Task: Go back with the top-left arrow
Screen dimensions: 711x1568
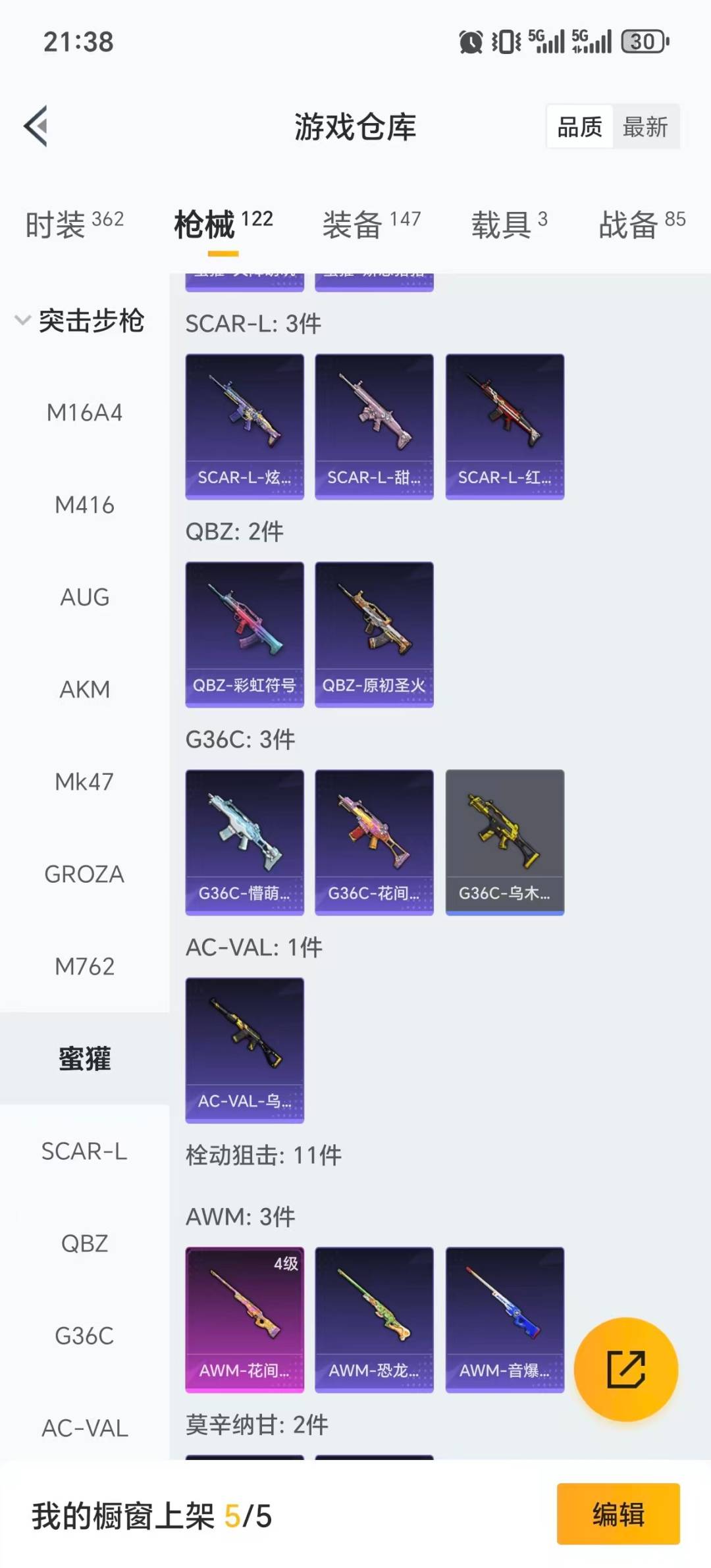Action: click(x=36, y=126)
